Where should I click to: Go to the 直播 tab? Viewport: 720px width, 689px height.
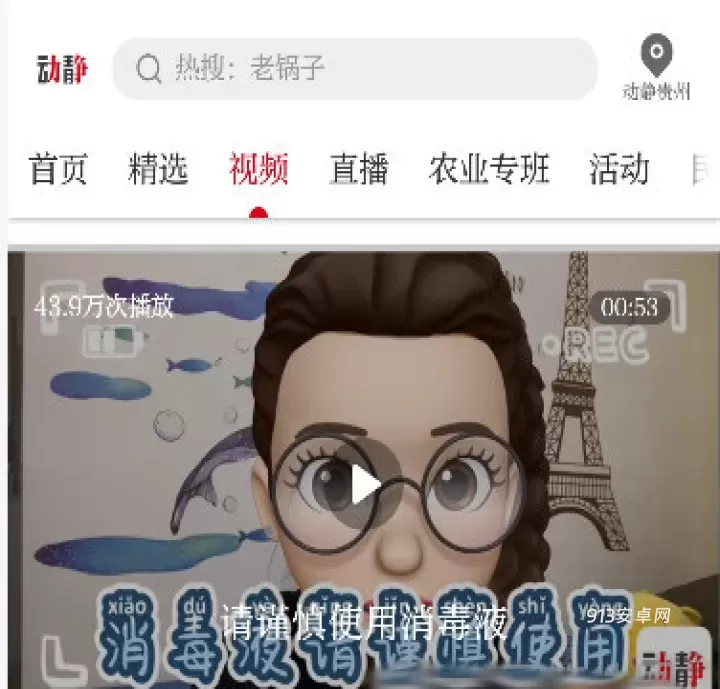[x=359, y=169]
